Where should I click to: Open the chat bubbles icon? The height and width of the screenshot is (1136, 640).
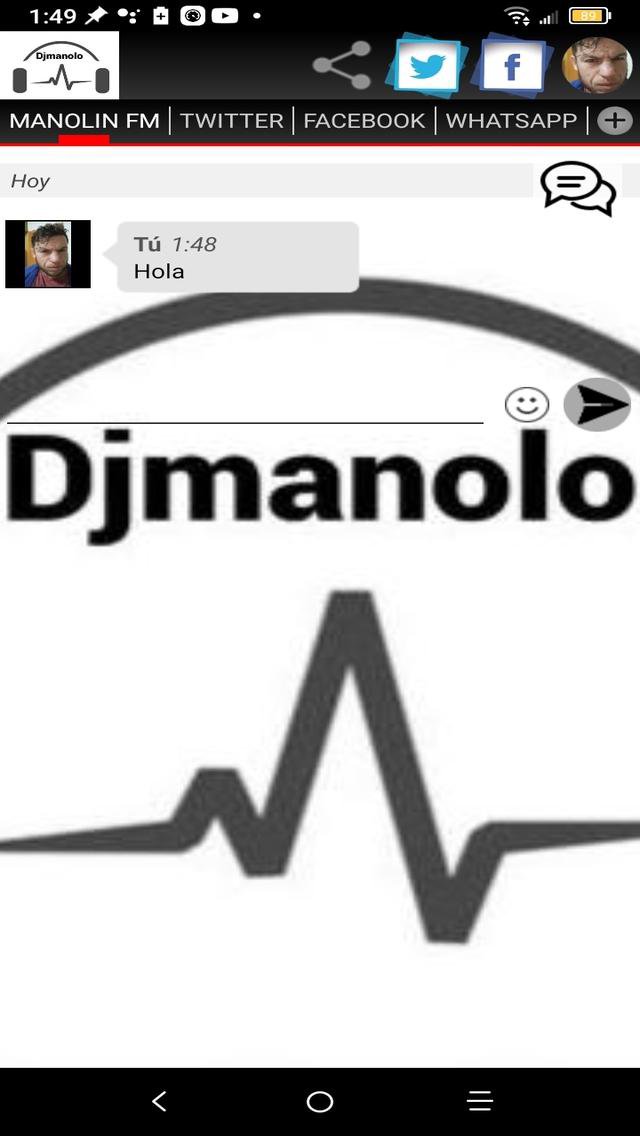(578, 187)
